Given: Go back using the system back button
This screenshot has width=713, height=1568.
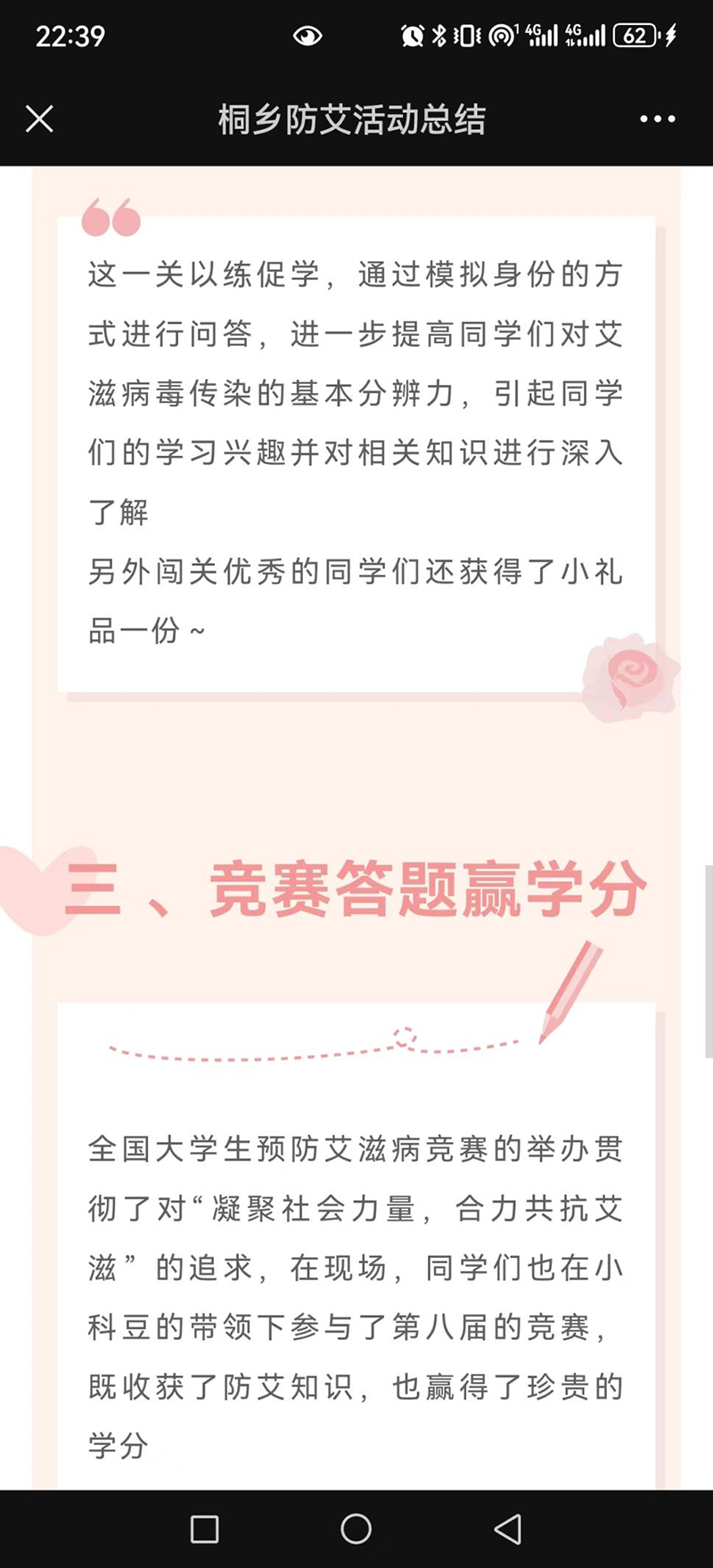Looking at the screenshot, I should click(508, 1529).
